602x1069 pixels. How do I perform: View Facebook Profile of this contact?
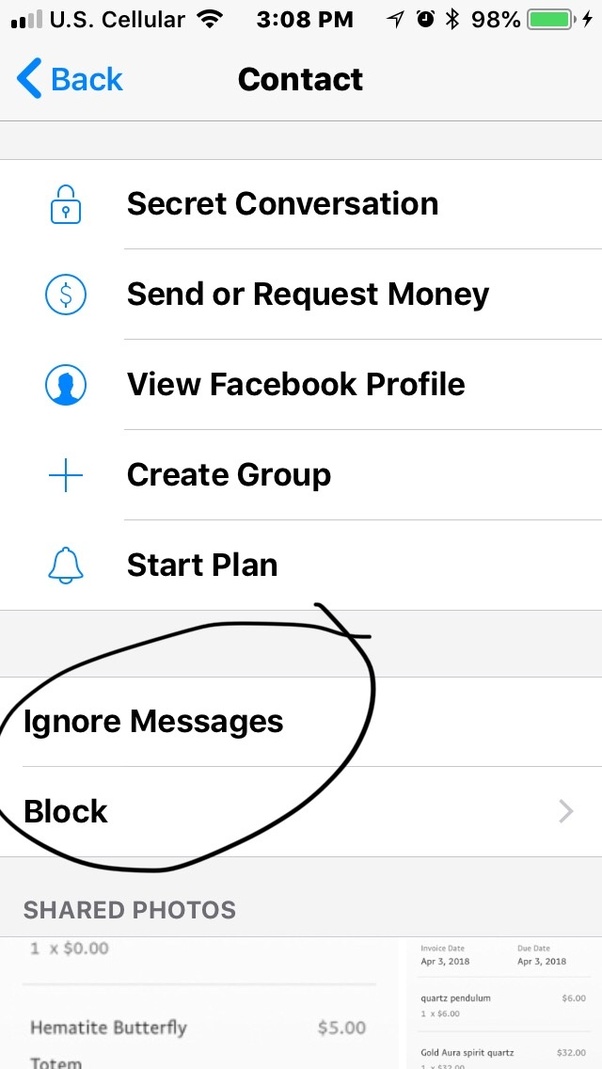[295, 384]
